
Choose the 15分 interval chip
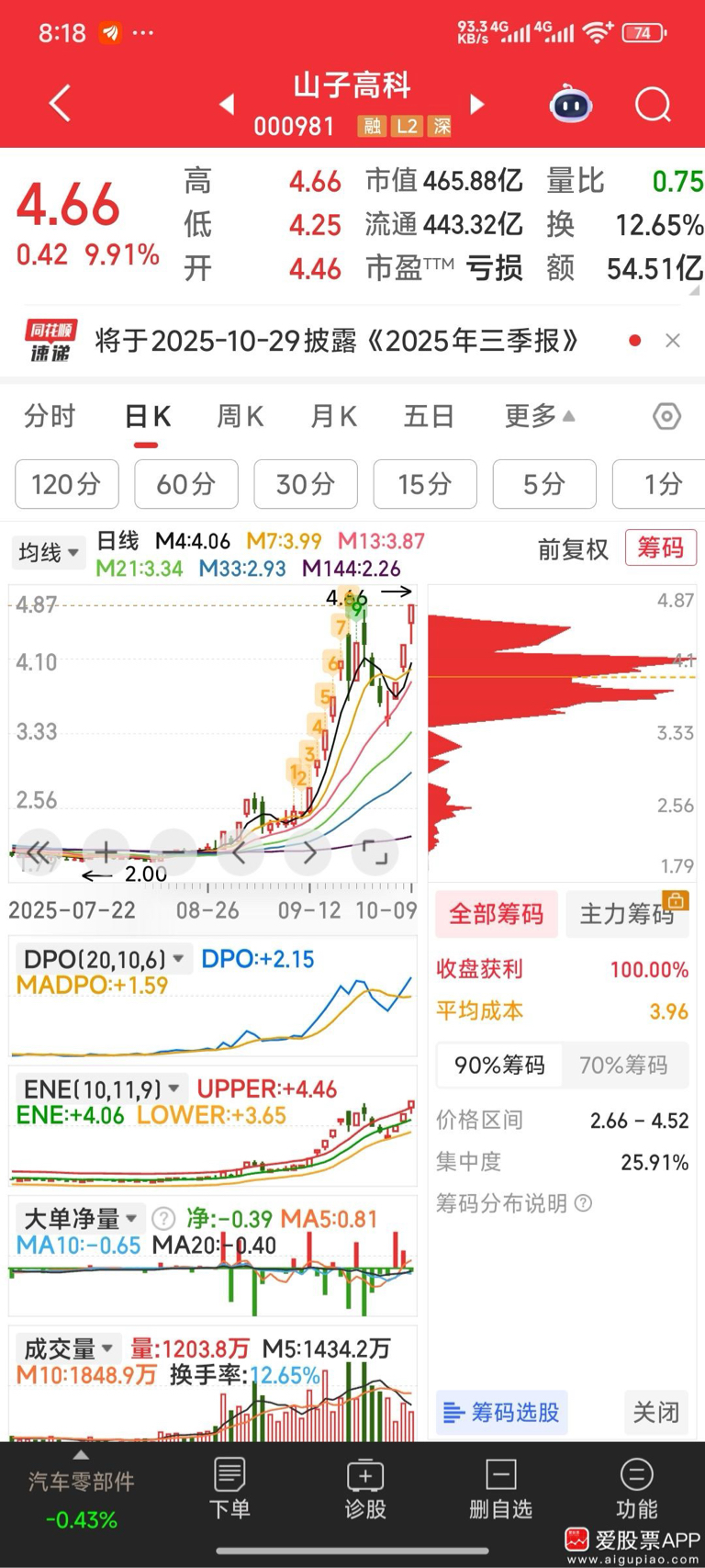[x=425, y=484]
